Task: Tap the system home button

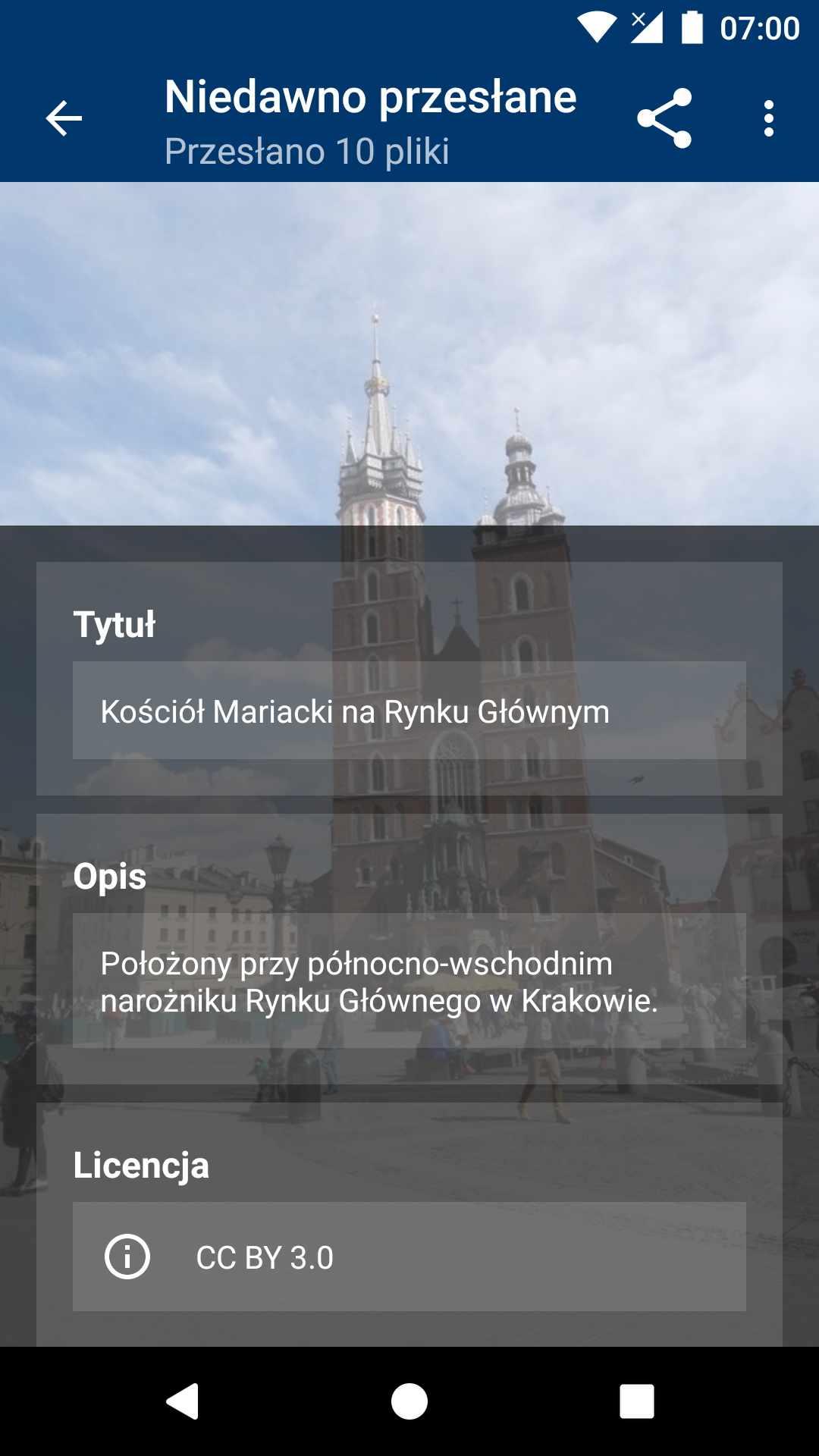Action: [x=409, y=1401]
